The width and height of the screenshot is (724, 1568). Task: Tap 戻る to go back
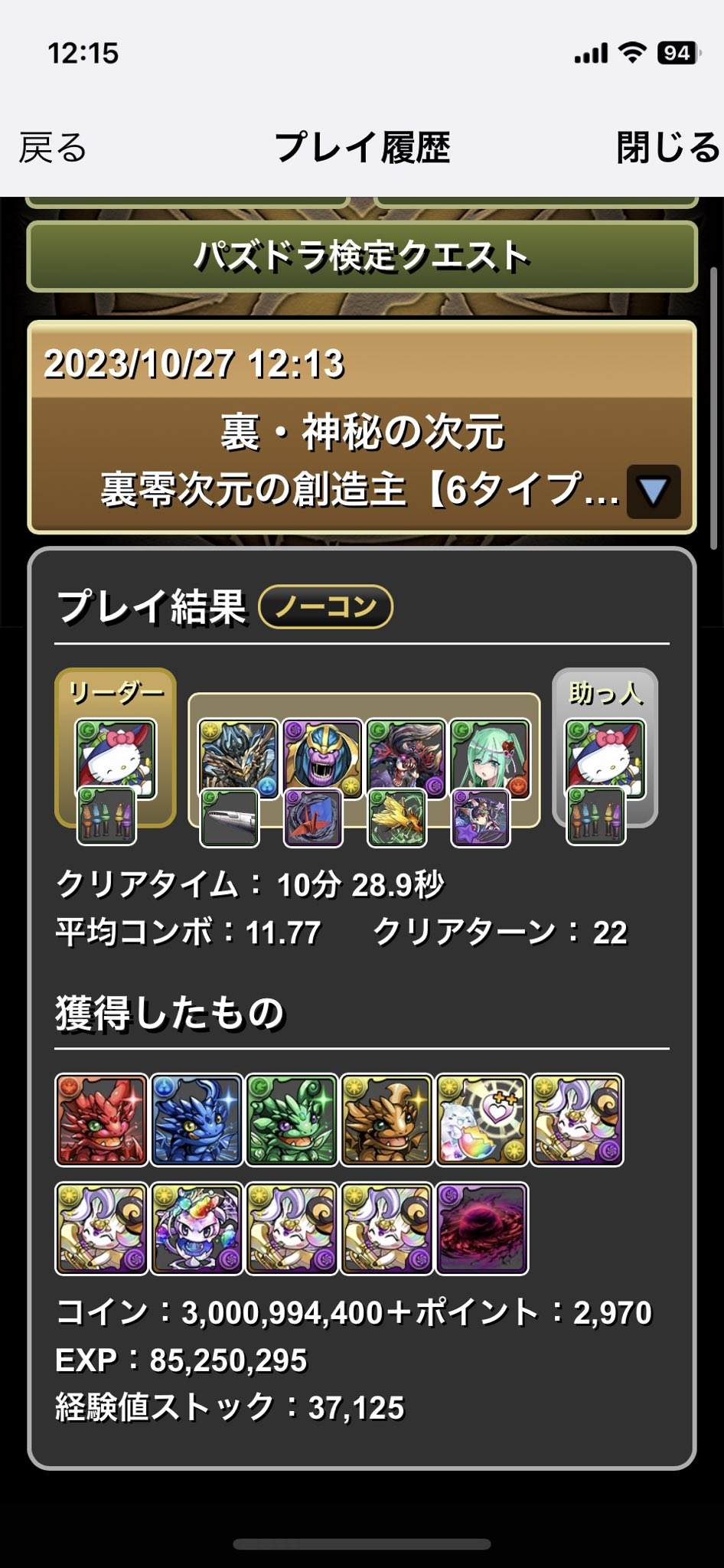[x=53, y=147]
